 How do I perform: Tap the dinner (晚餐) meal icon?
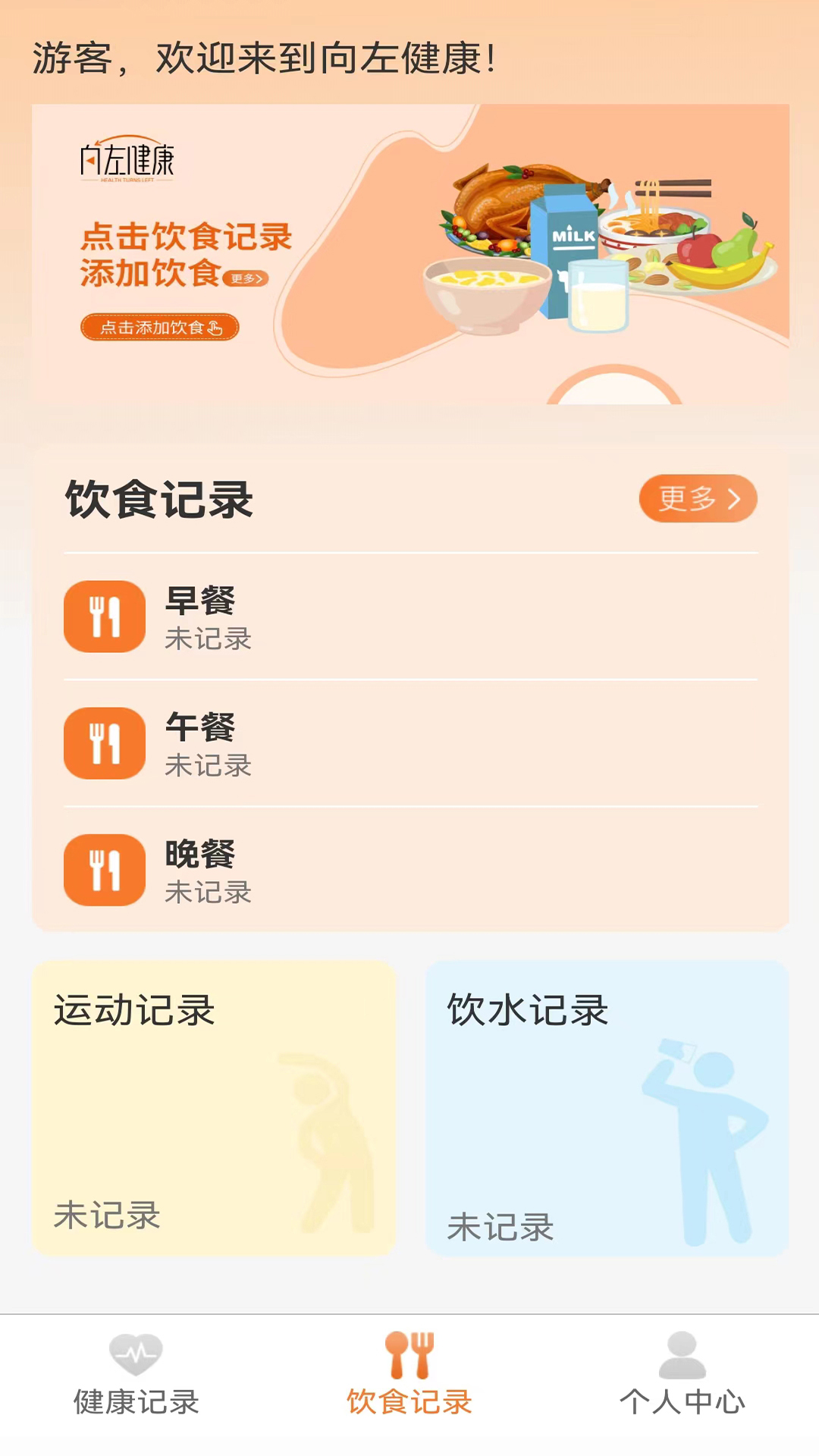103,871
